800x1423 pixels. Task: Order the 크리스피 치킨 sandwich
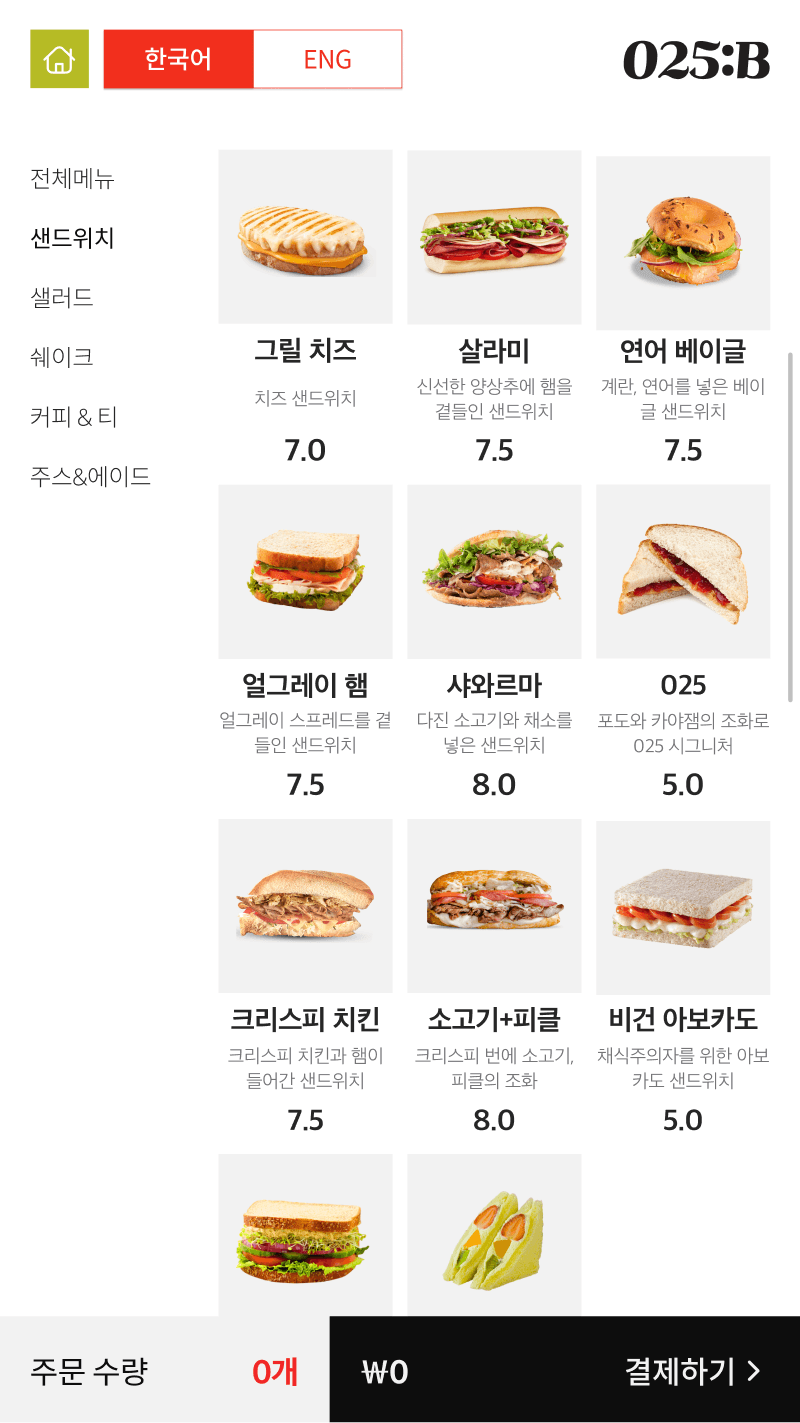point(305,906)
